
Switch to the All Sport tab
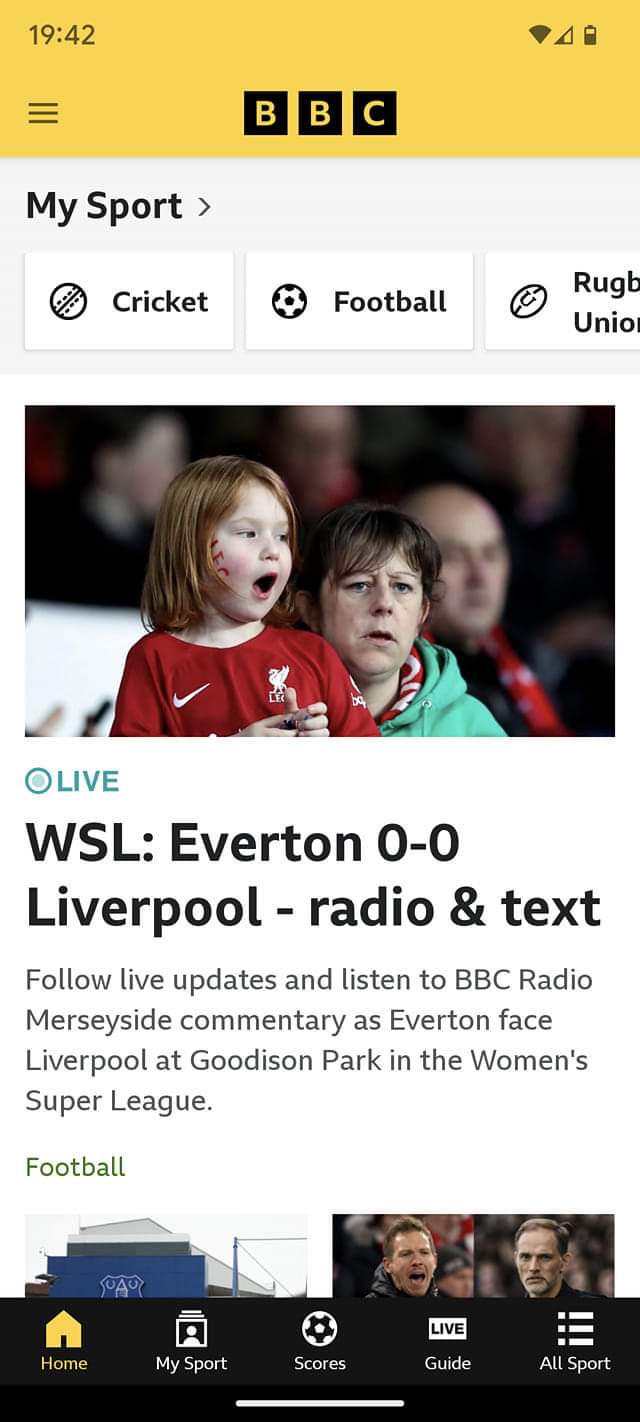pos(575,1342)
